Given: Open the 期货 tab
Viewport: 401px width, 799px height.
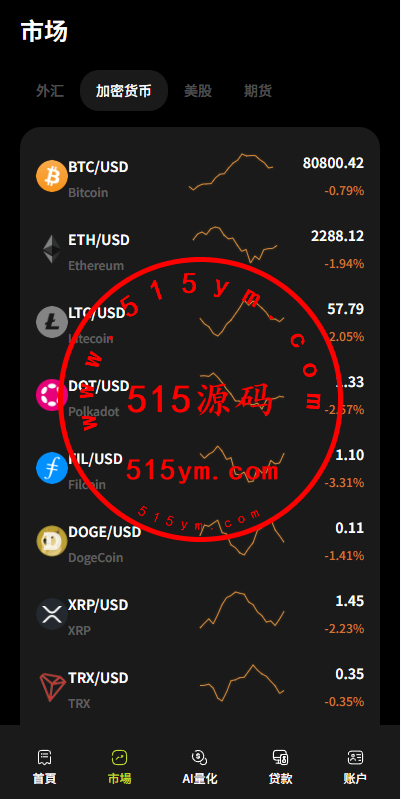Looking at the screenshot, I should tap(257, 91).
